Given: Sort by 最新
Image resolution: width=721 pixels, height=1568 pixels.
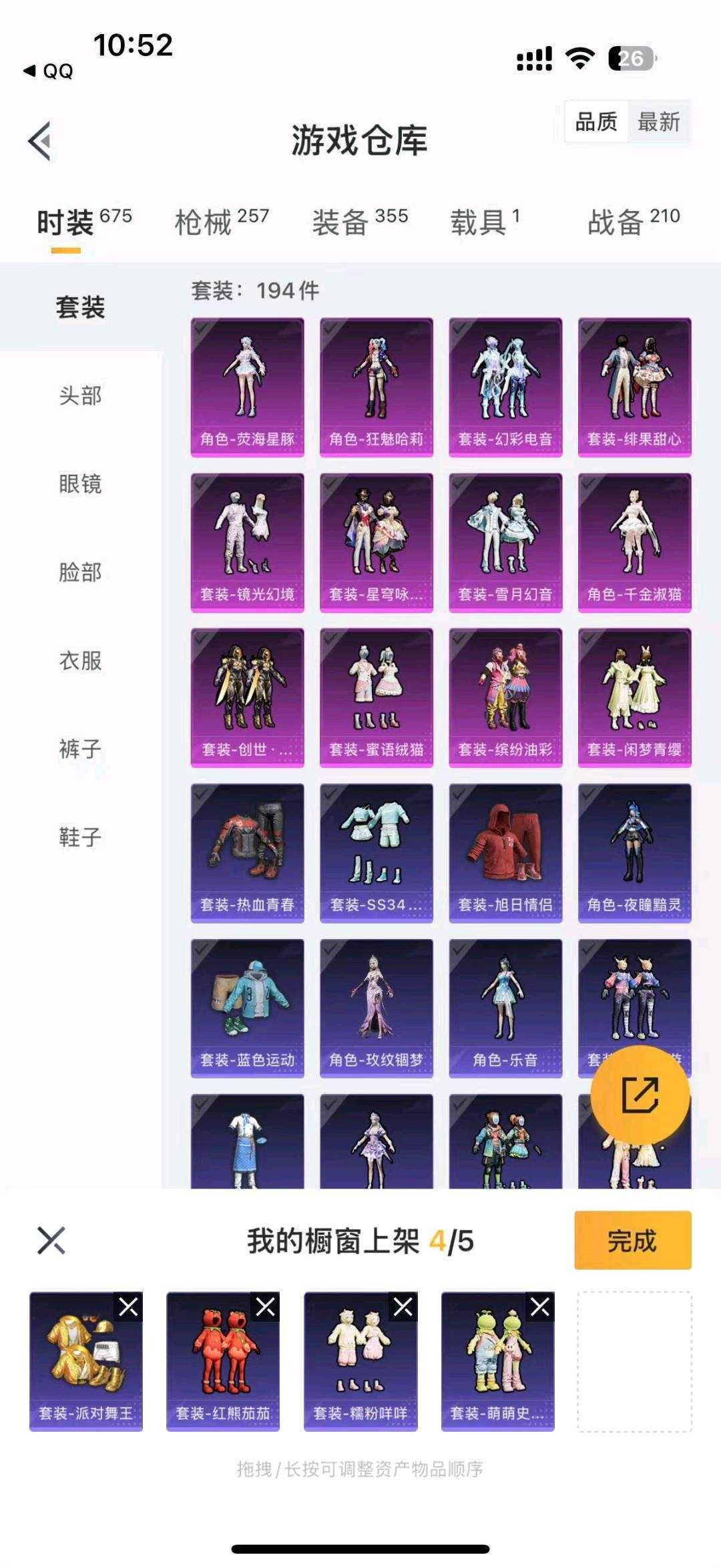Looking at the screenshot, I should pyautogui.click(x=658, y=122).
